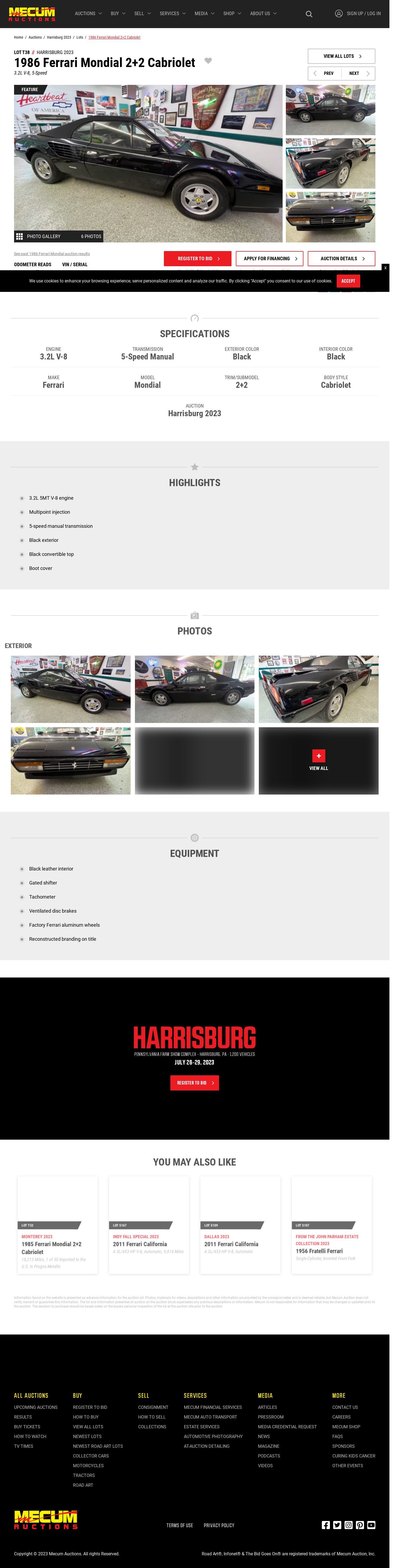Tap Register to Bid near photos
This screenshot has width=397, height=1568.
197,259
